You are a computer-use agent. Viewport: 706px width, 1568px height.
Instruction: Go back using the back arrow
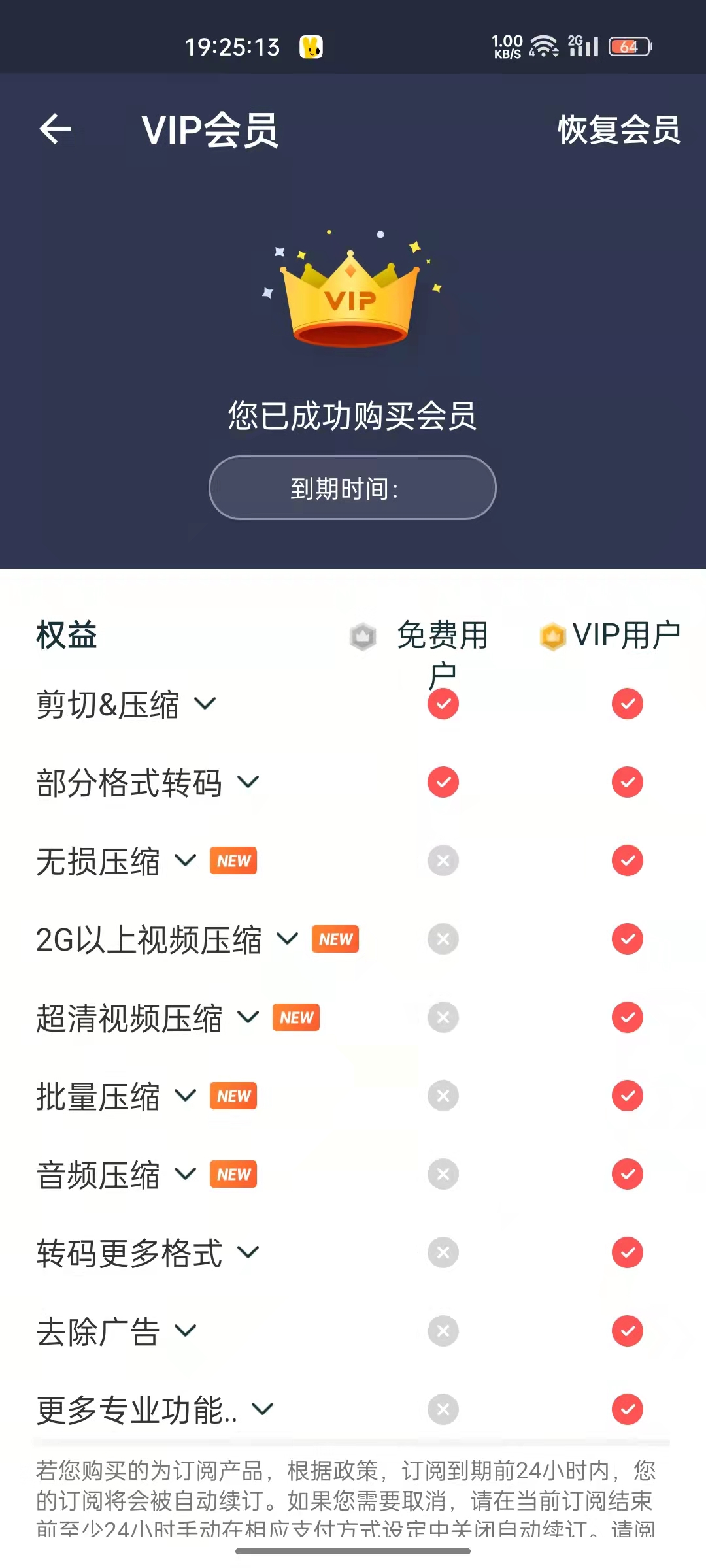(x=55, y=129)
